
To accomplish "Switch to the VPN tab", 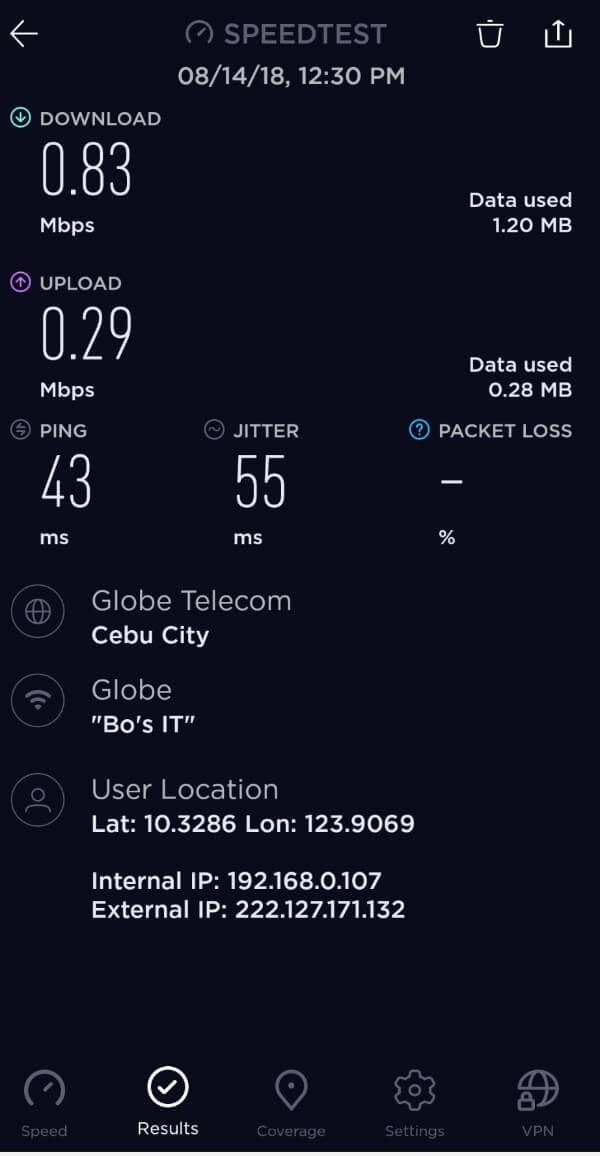I will [537, 1103].
